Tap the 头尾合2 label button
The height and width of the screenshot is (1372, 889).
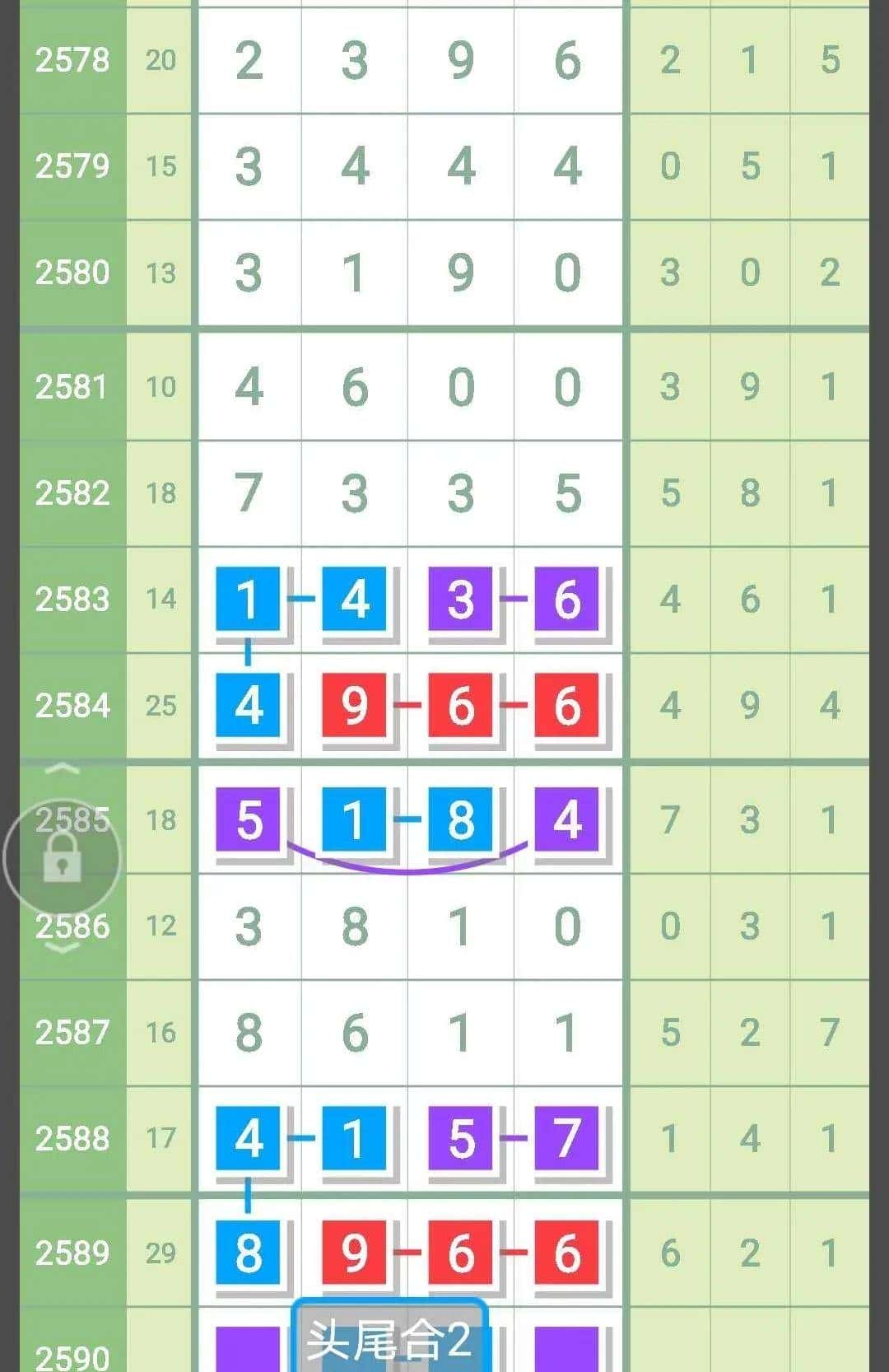(x=389, y=1340)
